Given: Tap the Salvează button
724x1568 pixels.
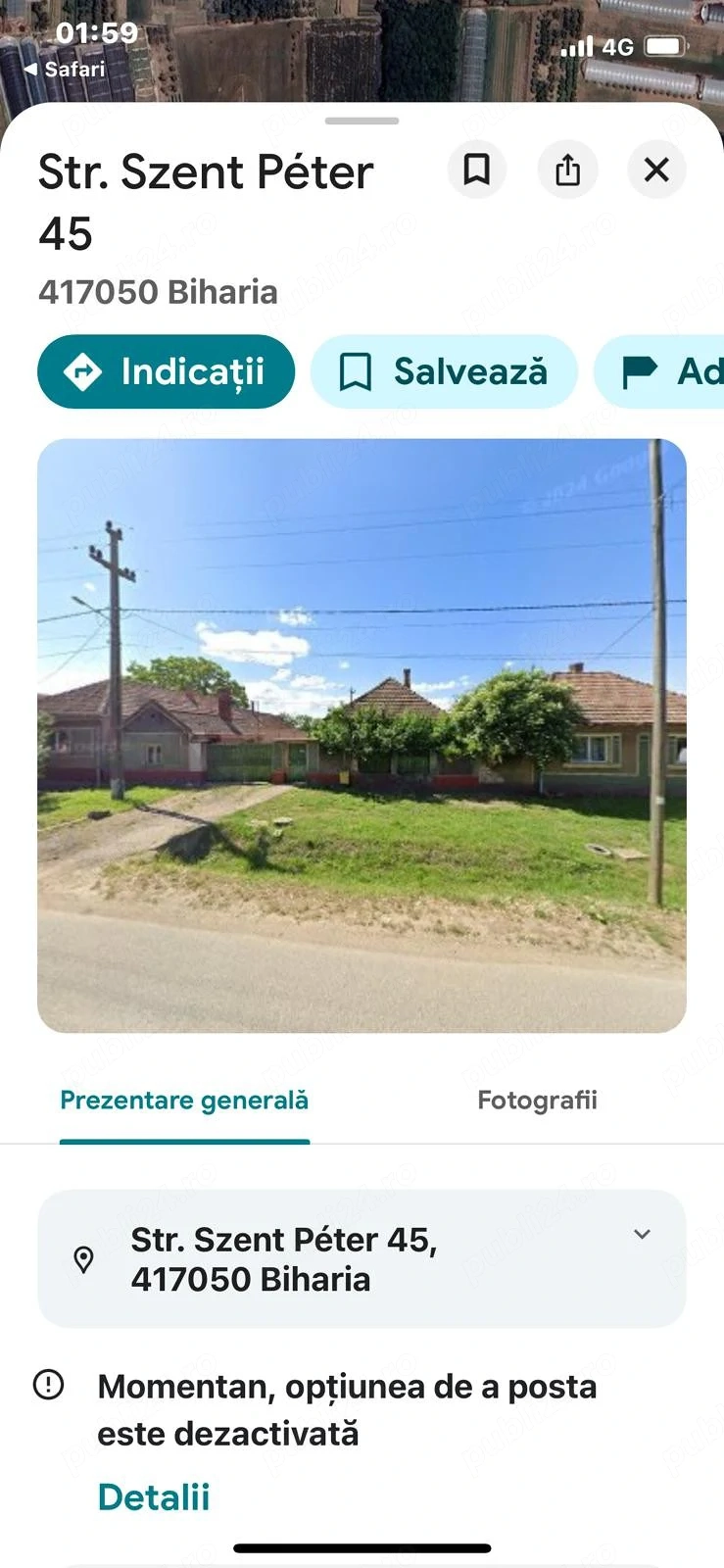Looking at the screenshot, I should tap(443, 371).
